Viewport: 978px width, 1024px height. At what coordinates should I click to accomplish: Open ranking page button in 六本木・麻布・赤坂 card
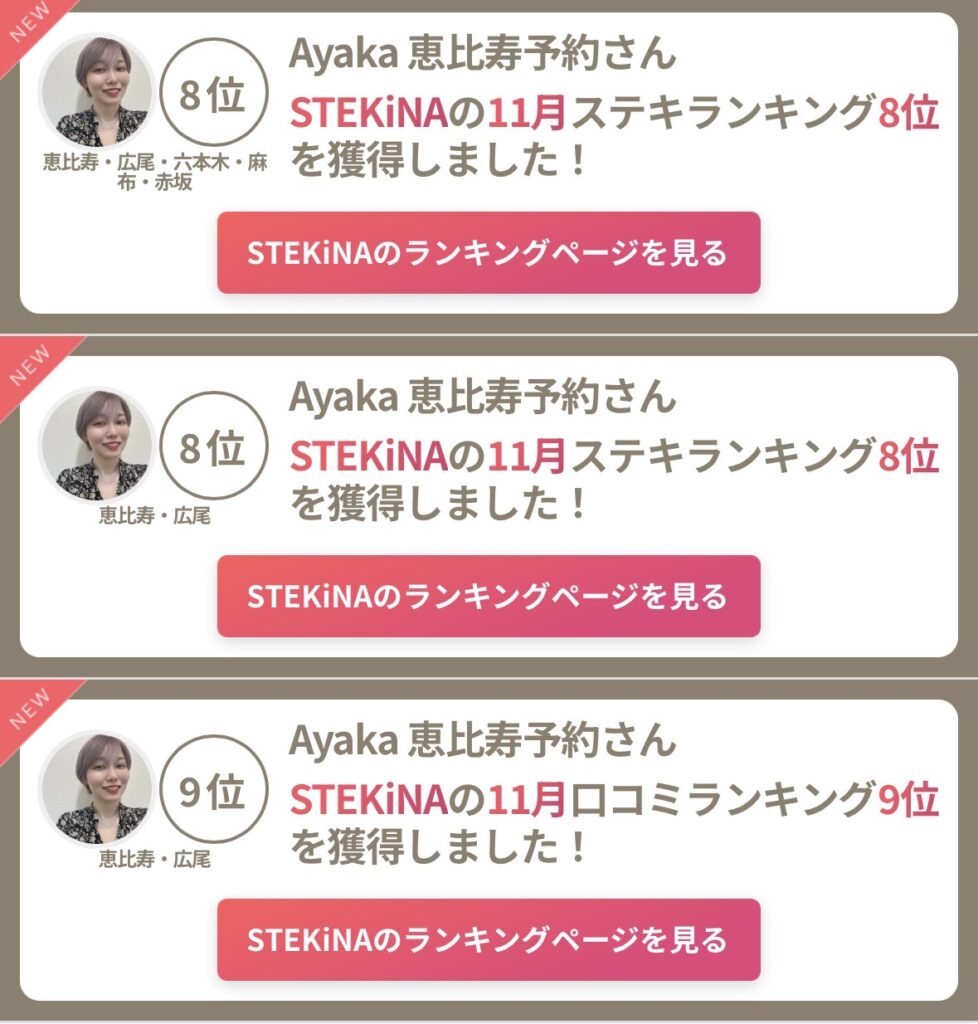point(488,253)
